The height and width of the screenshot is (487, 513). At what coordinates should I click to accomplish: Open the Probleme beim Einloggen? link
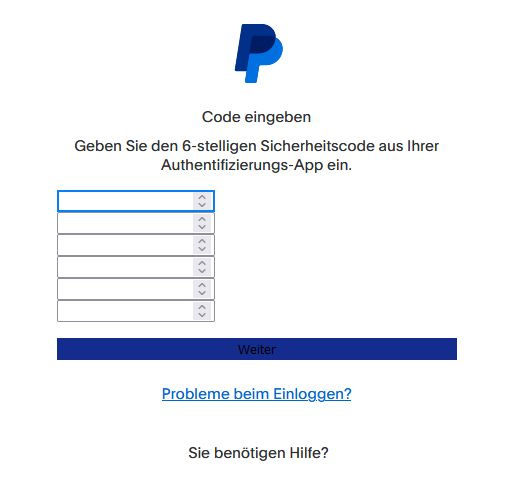[257, 394]
